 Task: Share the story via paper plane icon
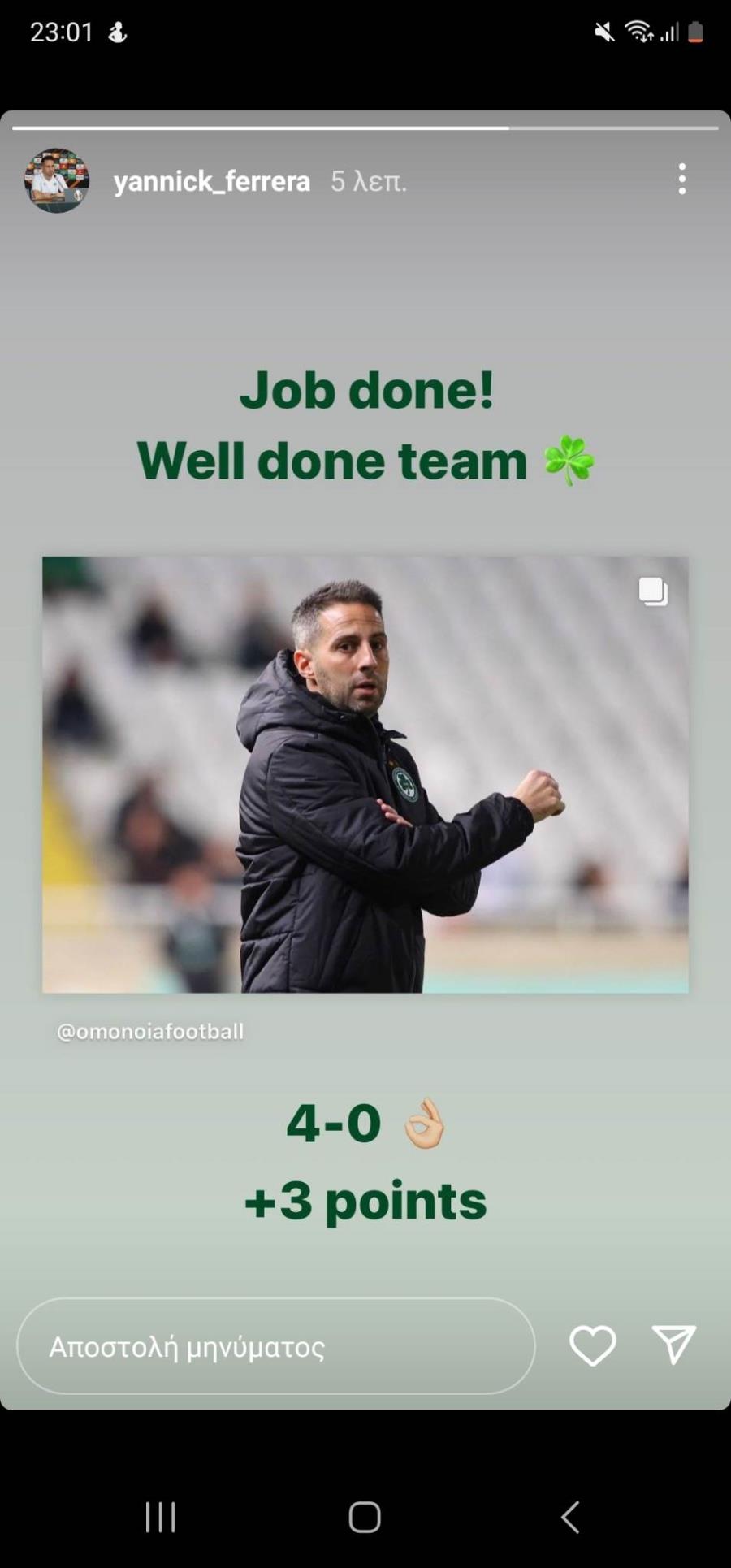click(x=673, y=1345)
